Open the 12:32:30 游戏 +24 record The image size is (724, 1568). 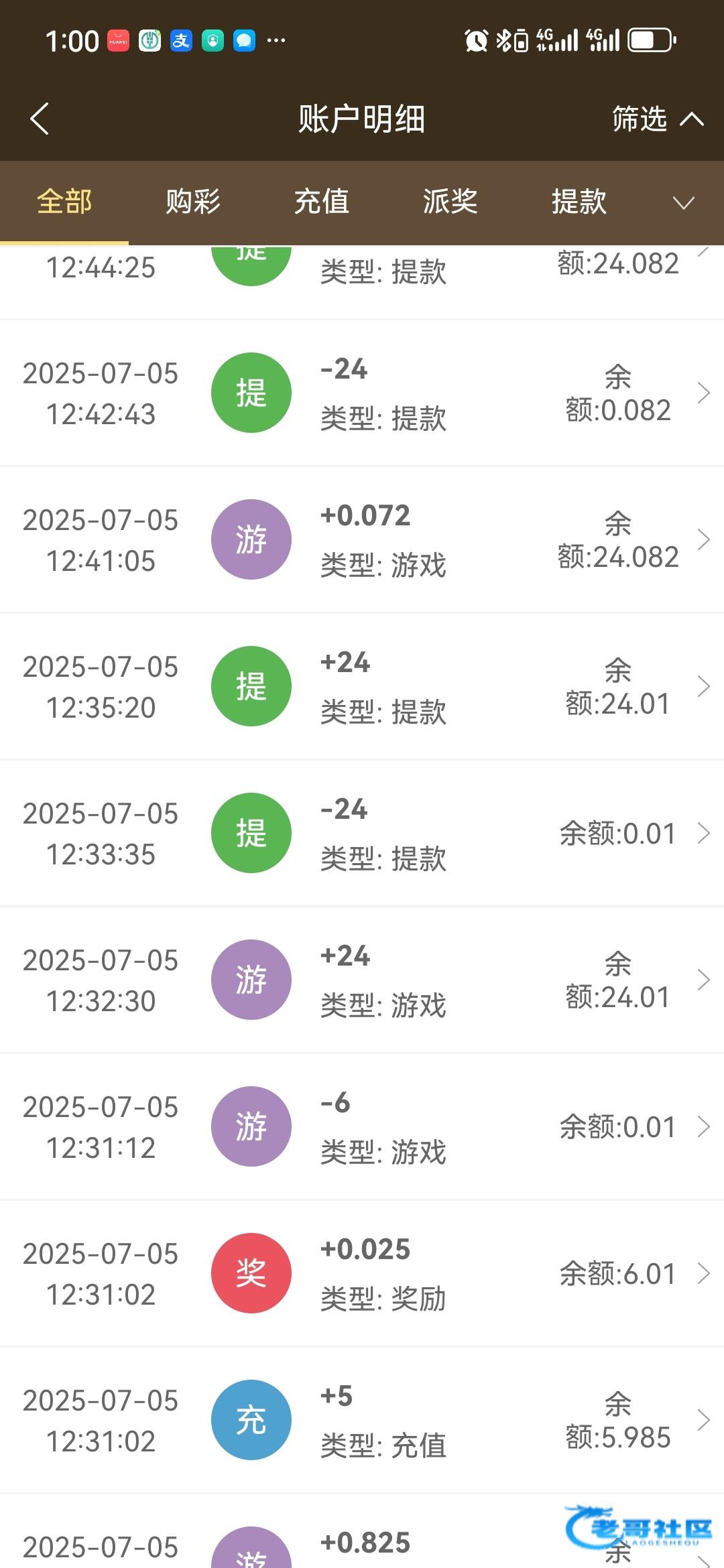[362, 980]
